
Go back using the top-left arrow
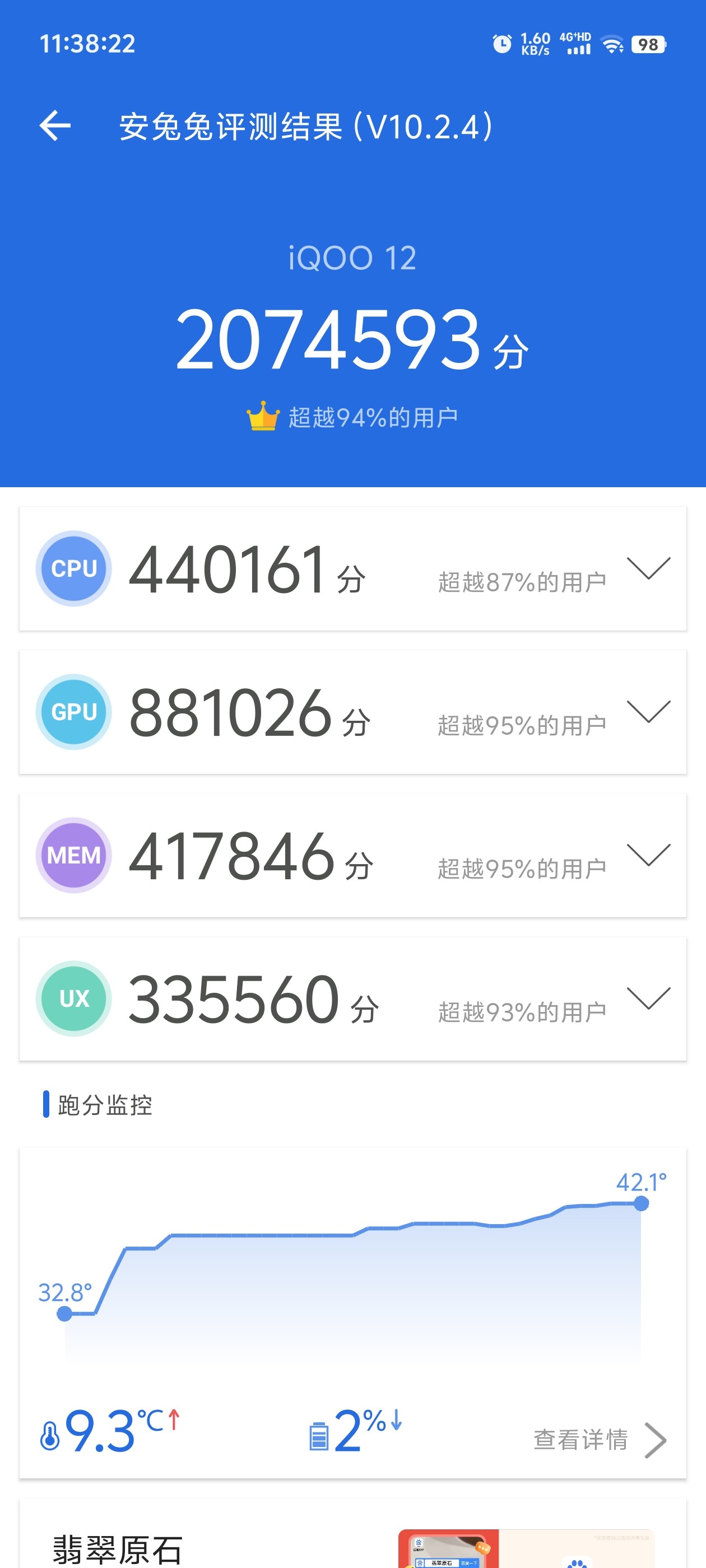coord(55,126)
